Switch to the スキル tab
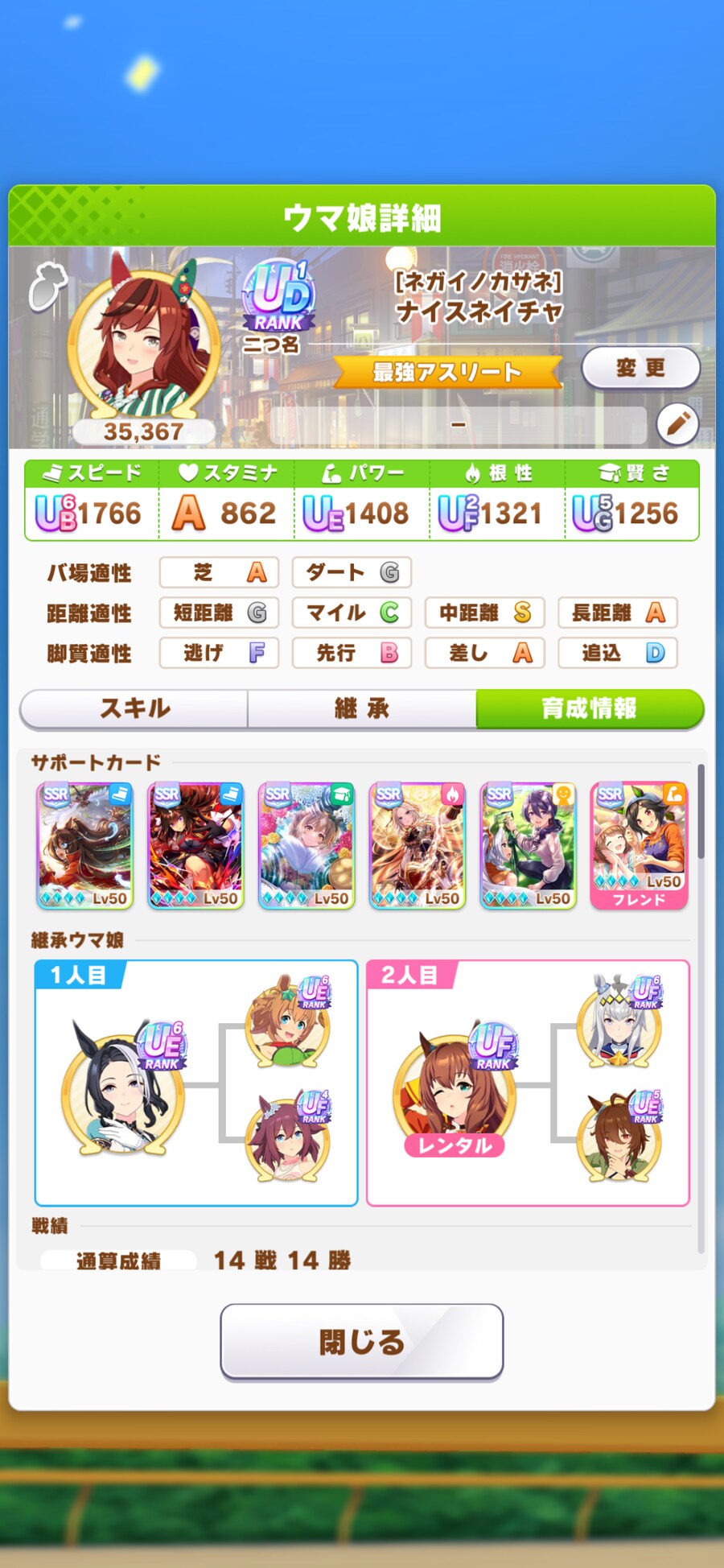724x1568 pixels. (x=134, y=708)
